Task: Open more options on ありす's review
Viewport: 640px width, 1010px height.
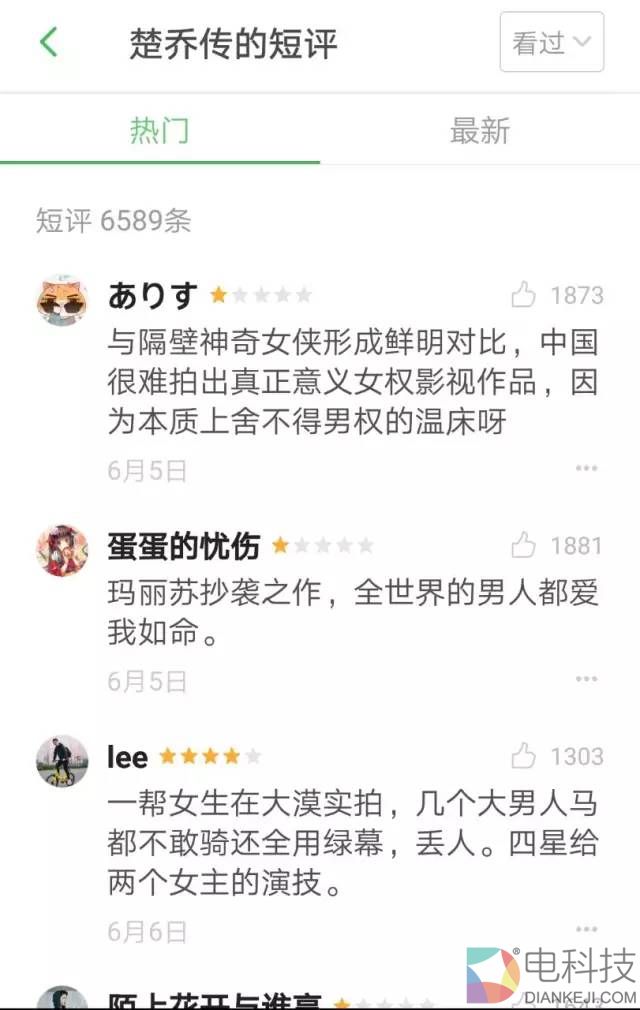Action: point(586,468)
